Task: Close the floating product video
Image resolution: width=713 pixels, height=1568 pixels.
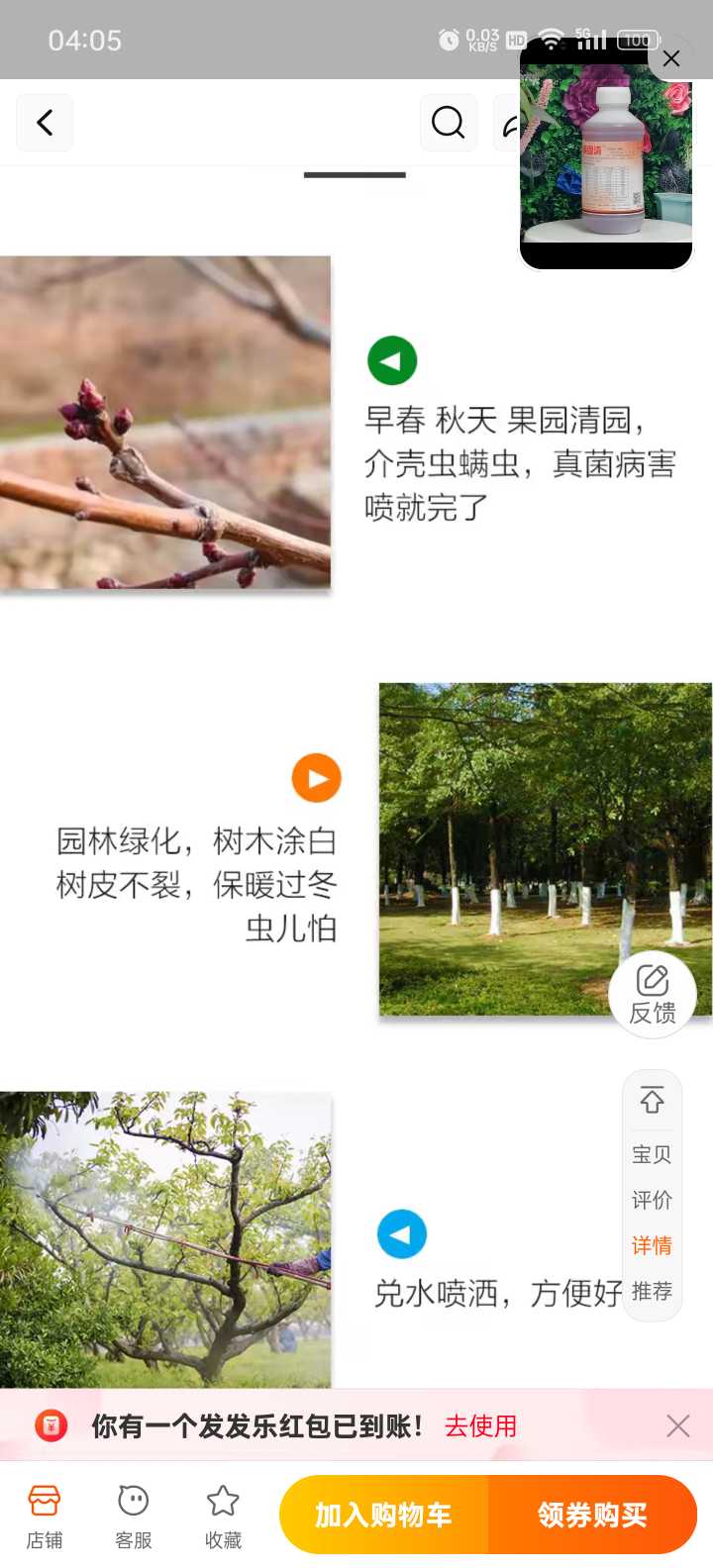Action: (671, 59)
